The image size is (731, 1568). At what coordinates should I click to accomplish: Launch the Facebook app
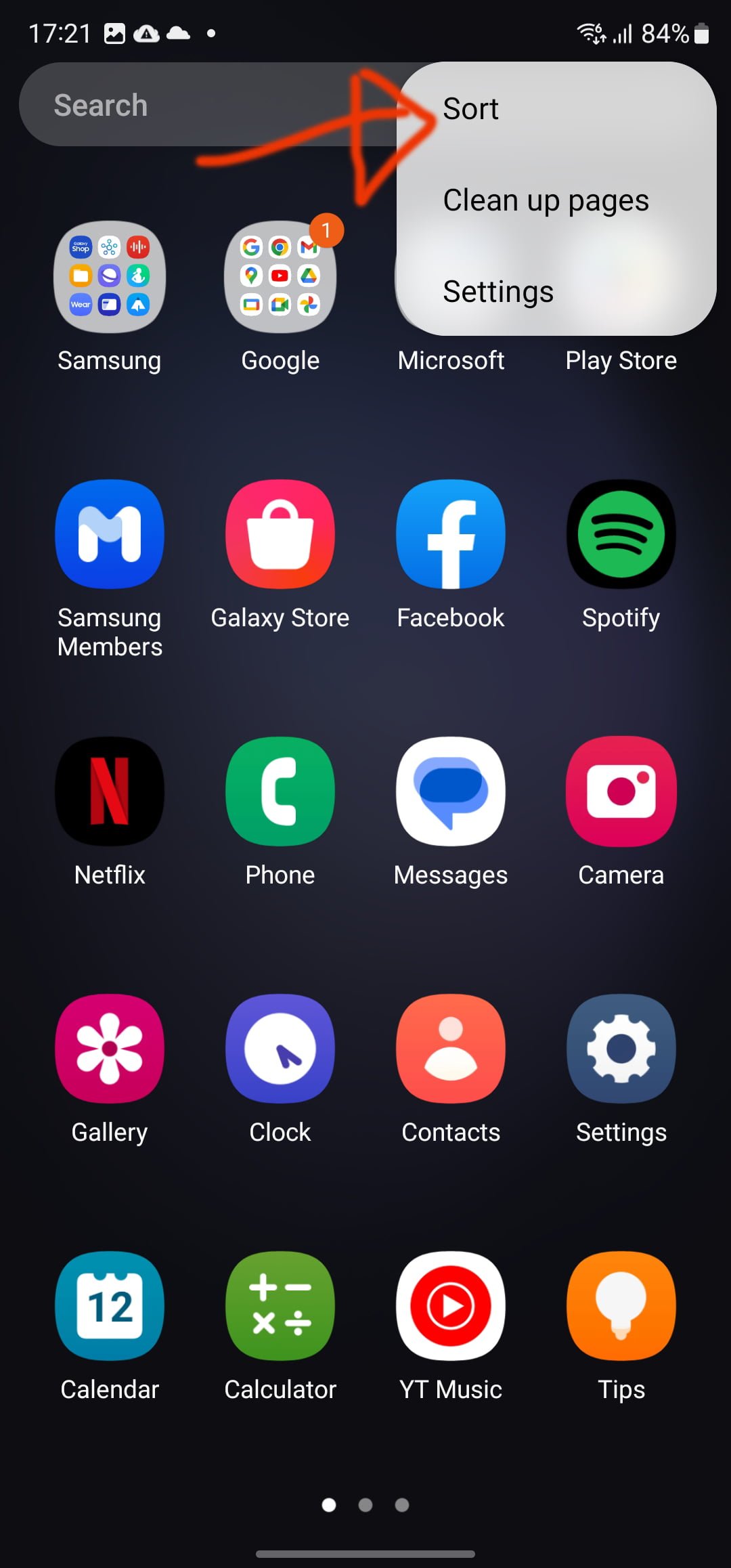pyautogui.click(x=451, y=535)
